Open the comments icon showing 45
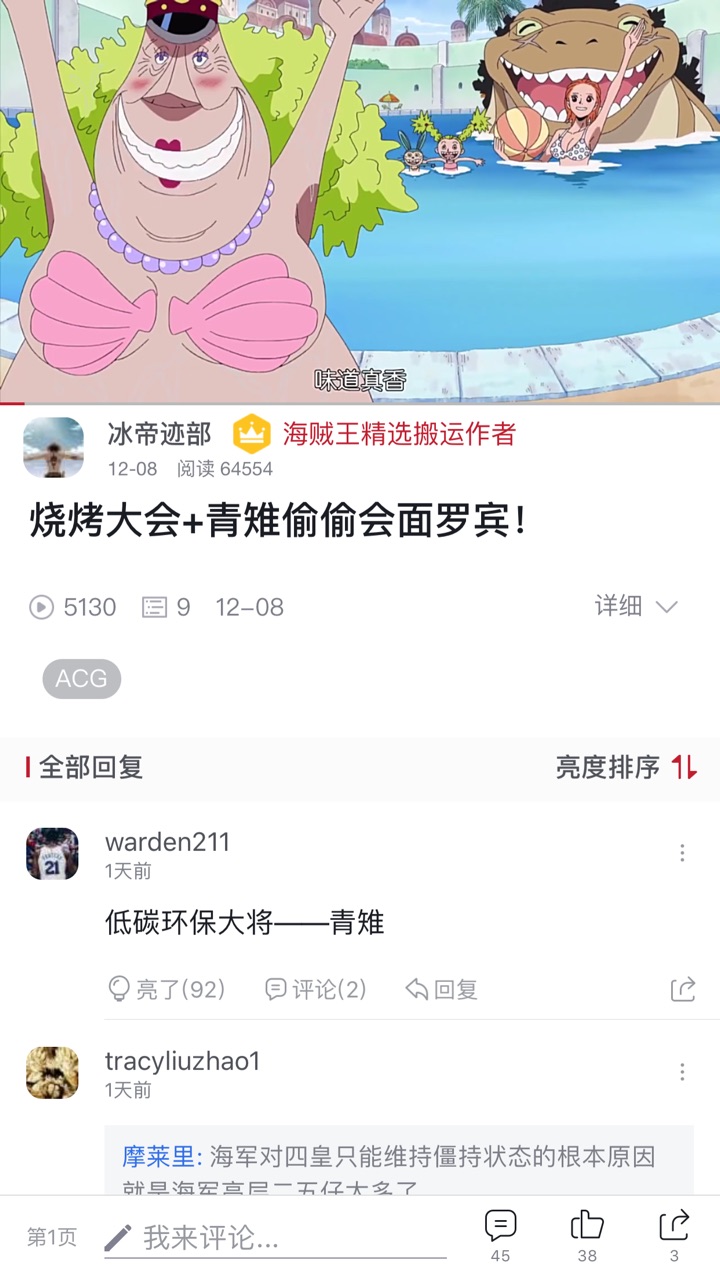This screenshot has height=1280, width=720. pyautogui.click(x=500, y=1236)
